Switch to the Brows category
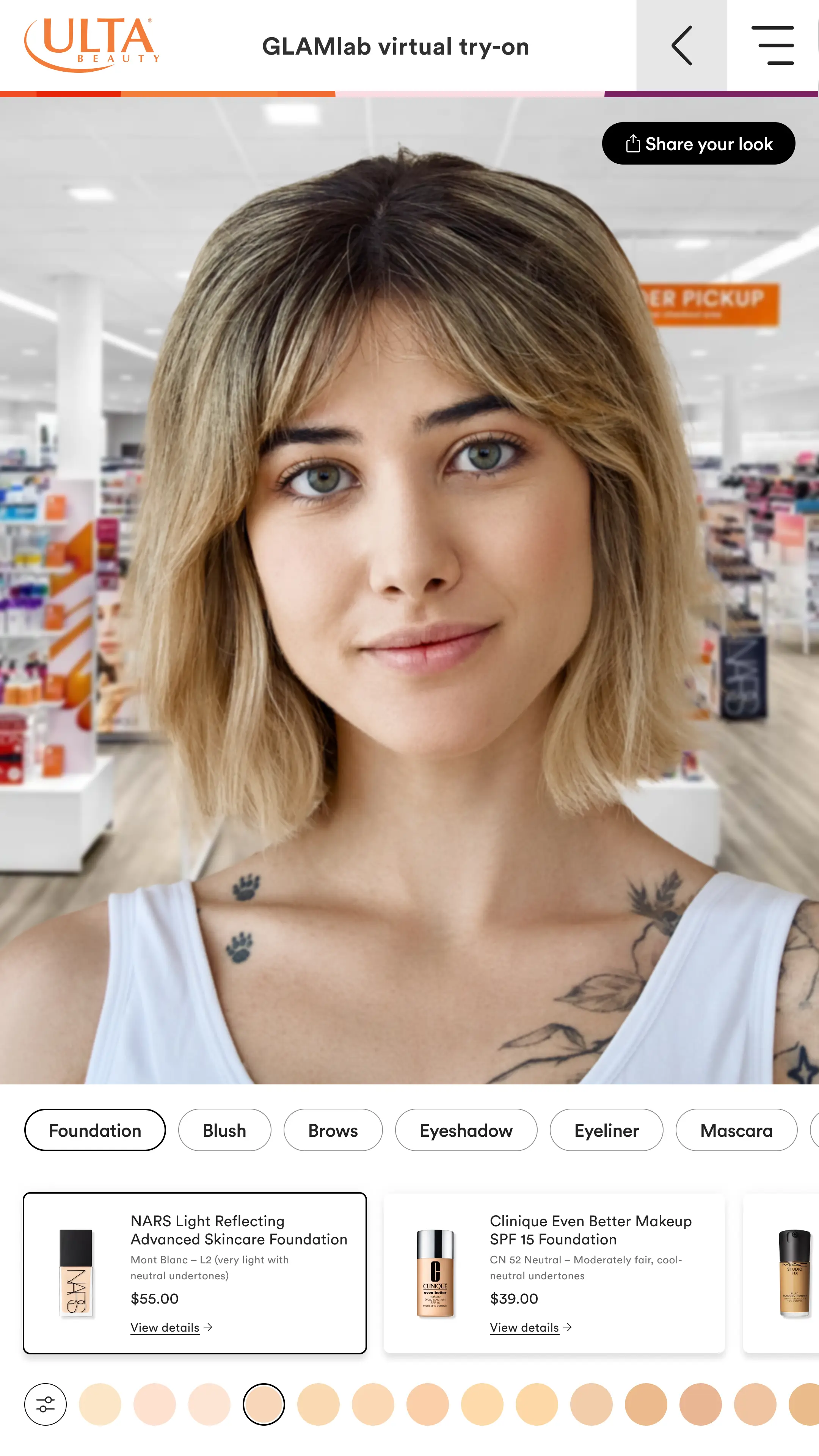Screen dimensions: 819x1456 (x=333, y=1130)
